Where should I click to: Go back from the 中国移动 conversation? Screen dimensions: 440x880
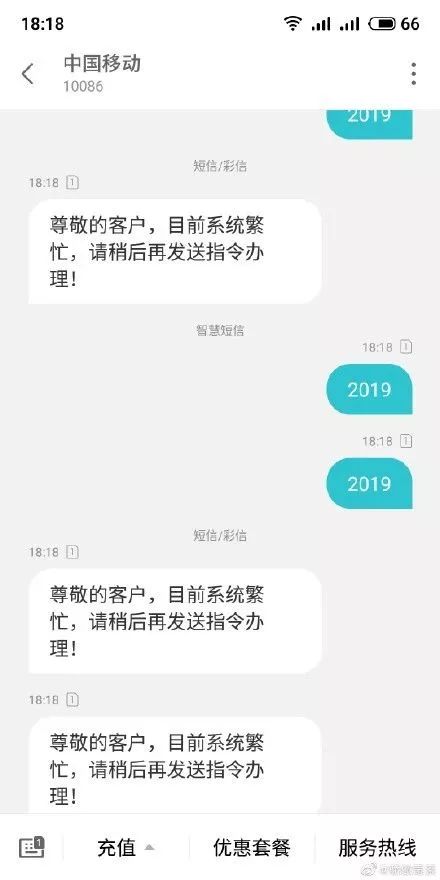28,74
